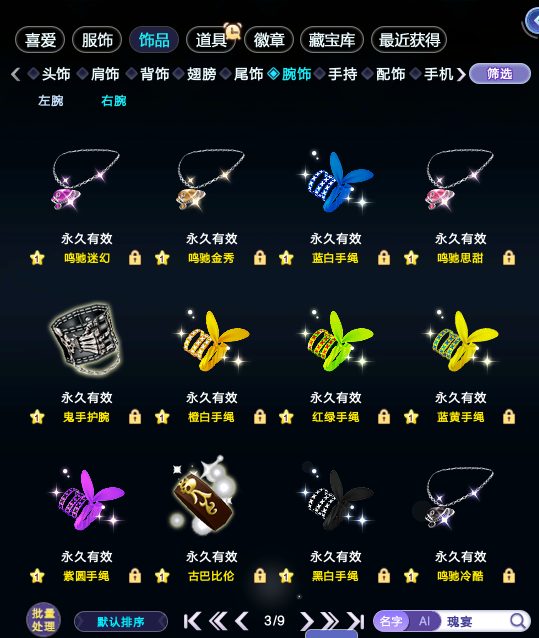The image size is (539, 638).
Task: Jump to the last page
Action: coord(356,621)
